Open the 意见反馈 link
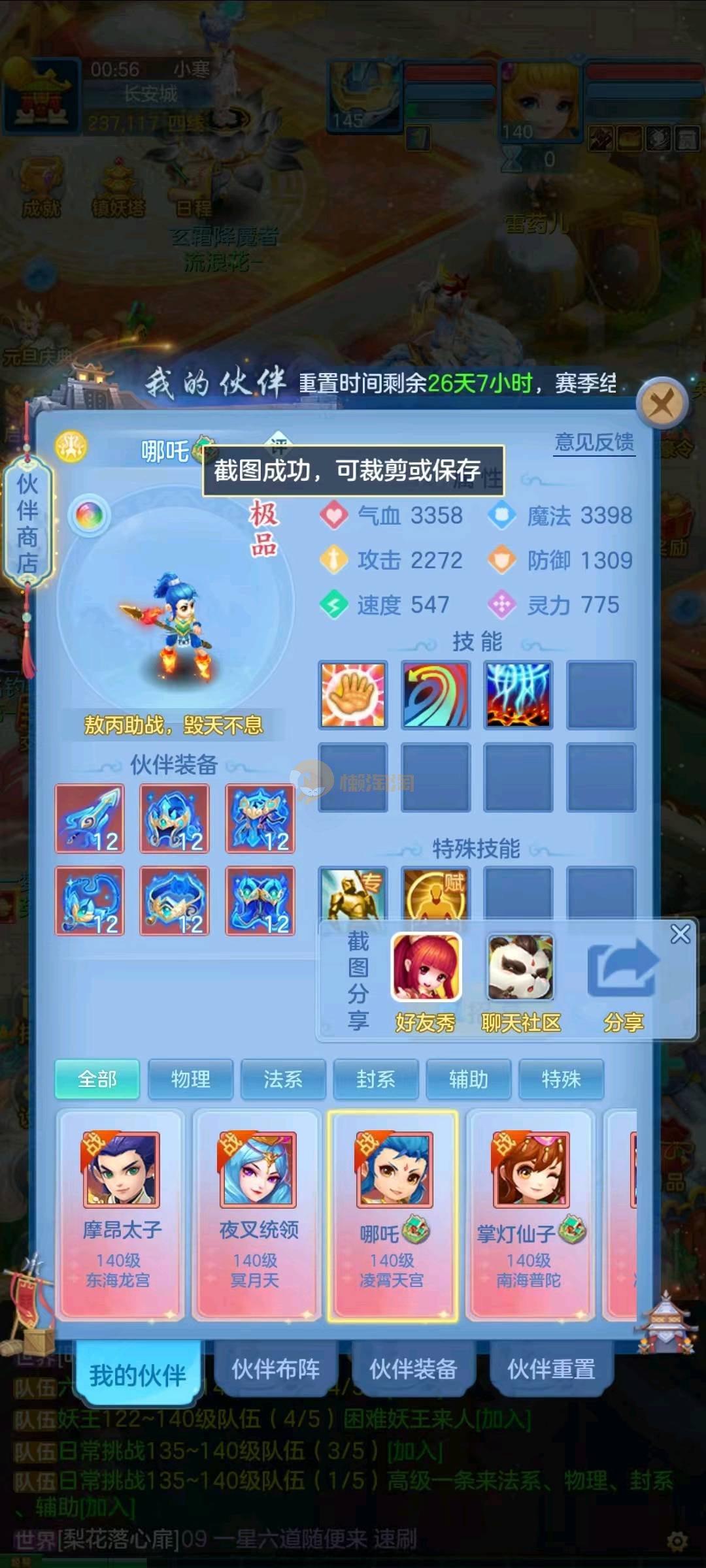This screenshot has width=706, height=1568. coord(594,442)
